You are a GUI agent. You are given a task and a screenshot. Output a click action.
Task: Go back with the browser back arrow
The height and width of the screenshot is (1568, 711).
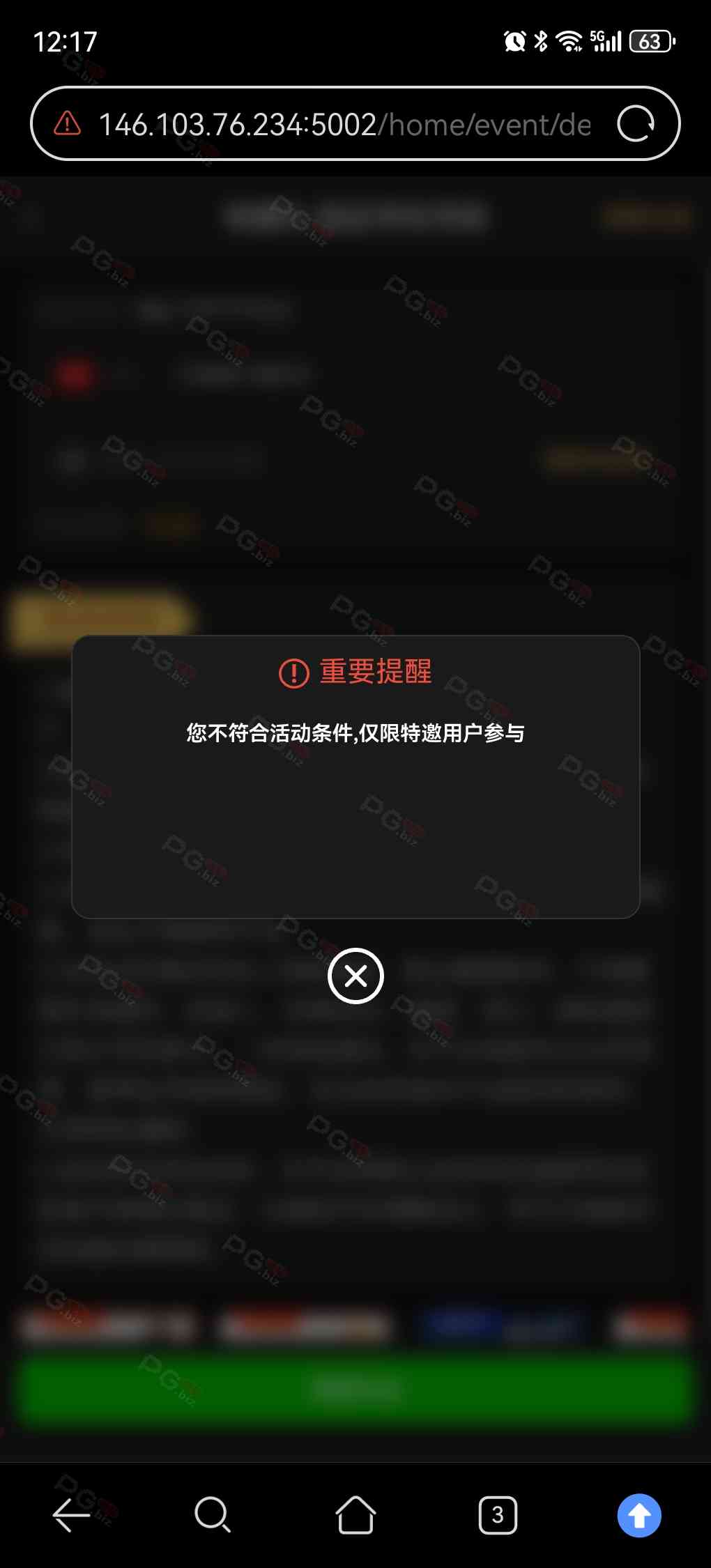(x=71, y=1515)
